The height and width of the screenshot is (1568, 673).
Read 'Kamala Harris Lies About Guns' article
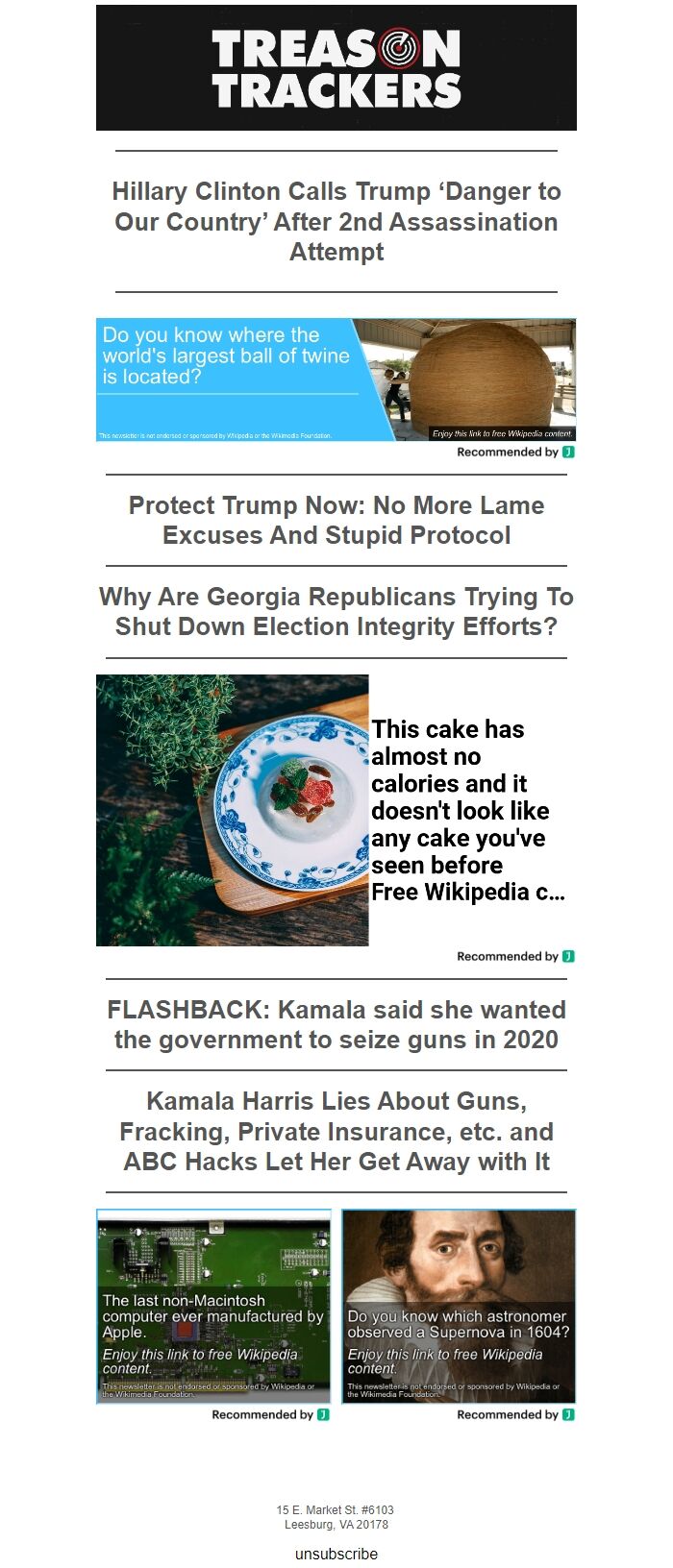(x=336, y=1131)
